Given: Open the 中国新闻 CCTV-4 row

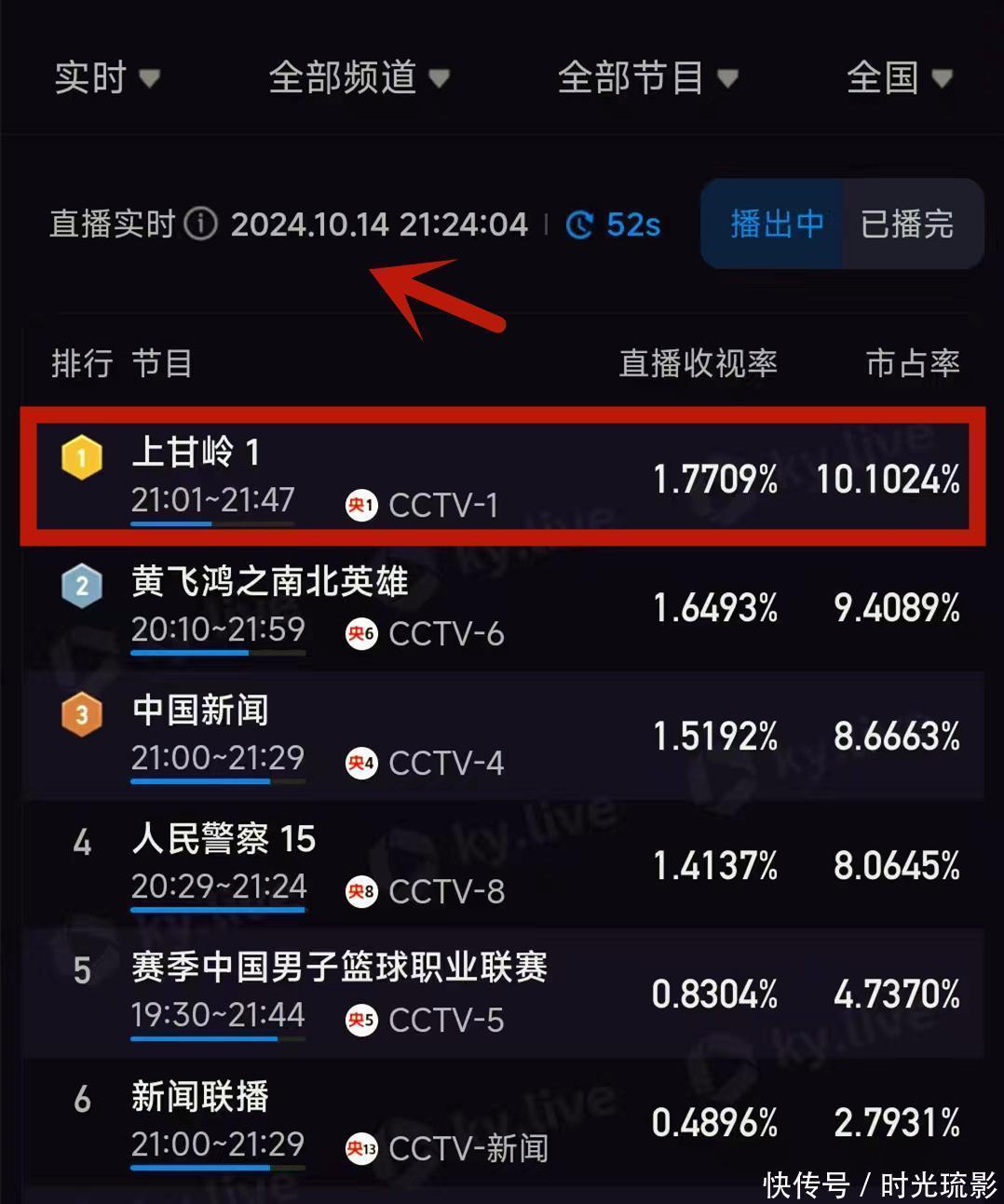Looking at the screenshot, I should (503, 736).
